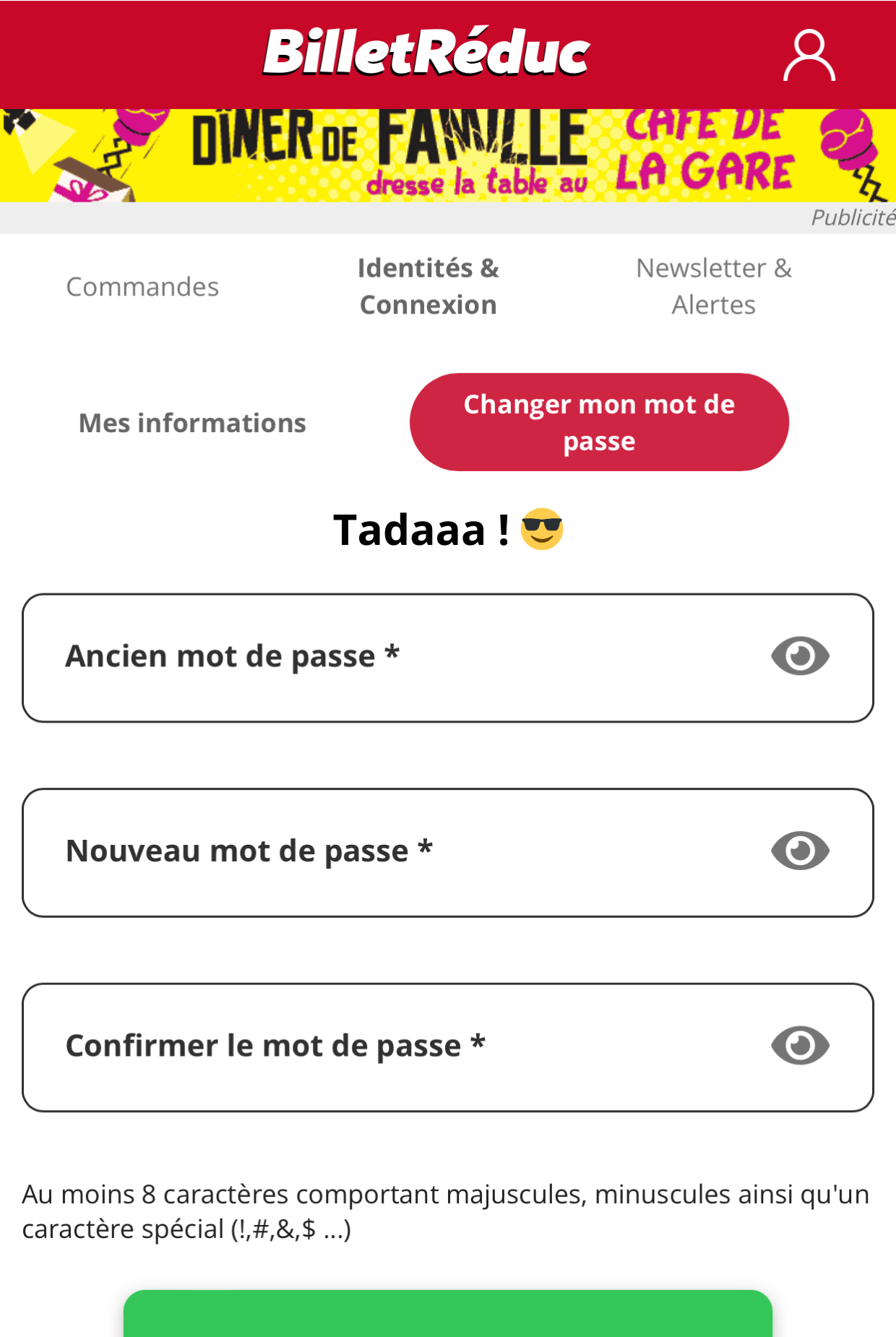Open the user account icon
896x1337 pixels.
click(x=809, y=55)
